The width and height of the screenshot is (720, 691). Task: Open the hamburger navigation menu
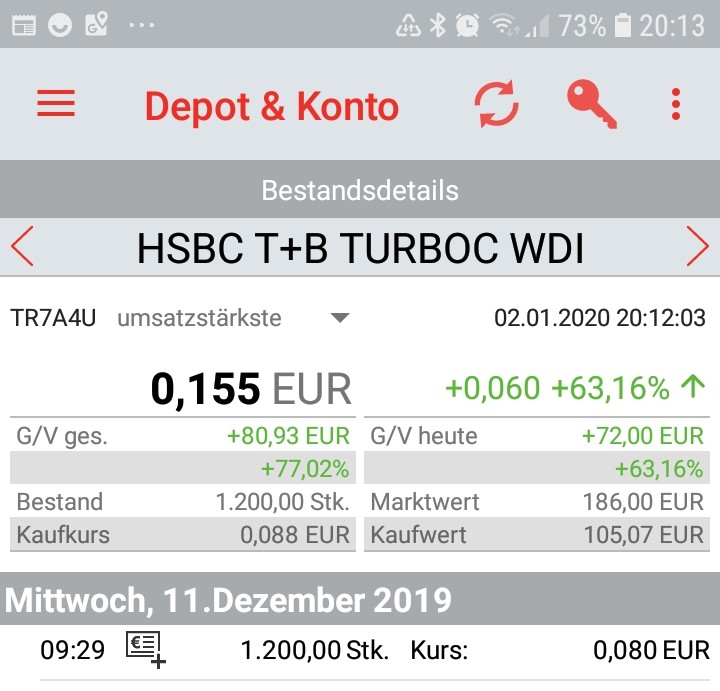(x=56, y=104)
